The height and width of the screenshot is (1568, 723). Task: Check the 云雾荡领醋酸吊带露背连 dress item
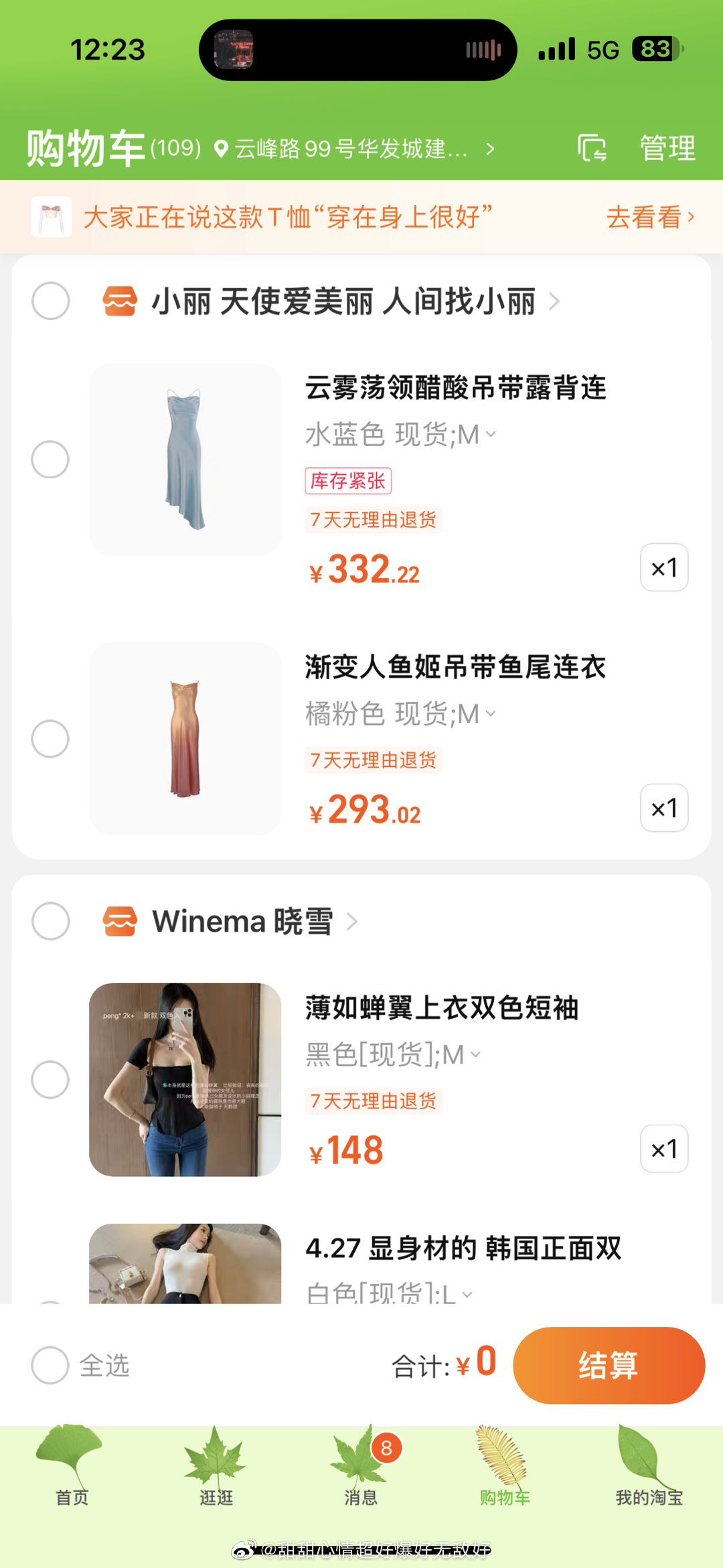pyautogui.click(x=50, y=459)
